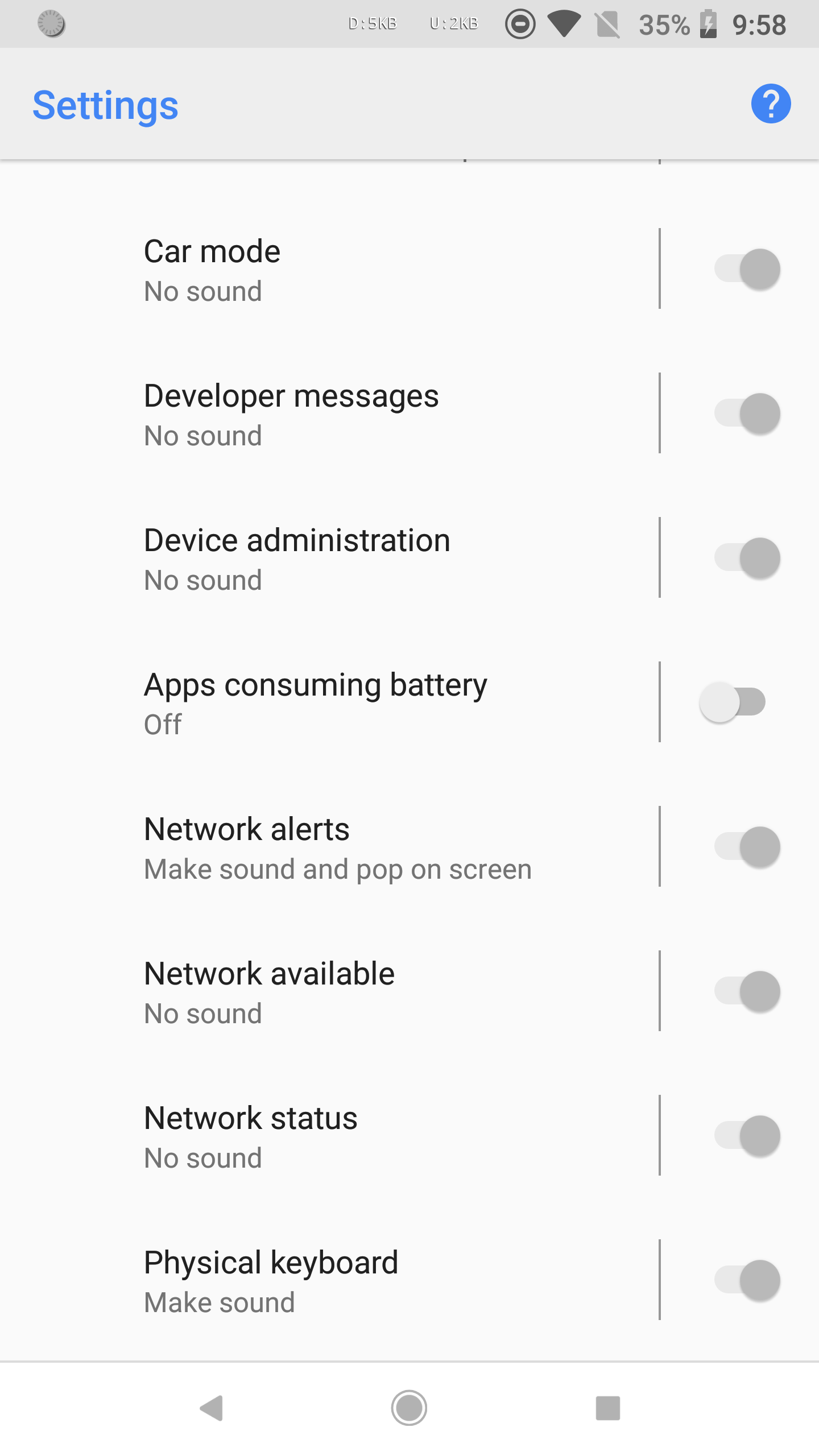
Task: Tap the loading spinner icon top left
Action: click(51, 24)
